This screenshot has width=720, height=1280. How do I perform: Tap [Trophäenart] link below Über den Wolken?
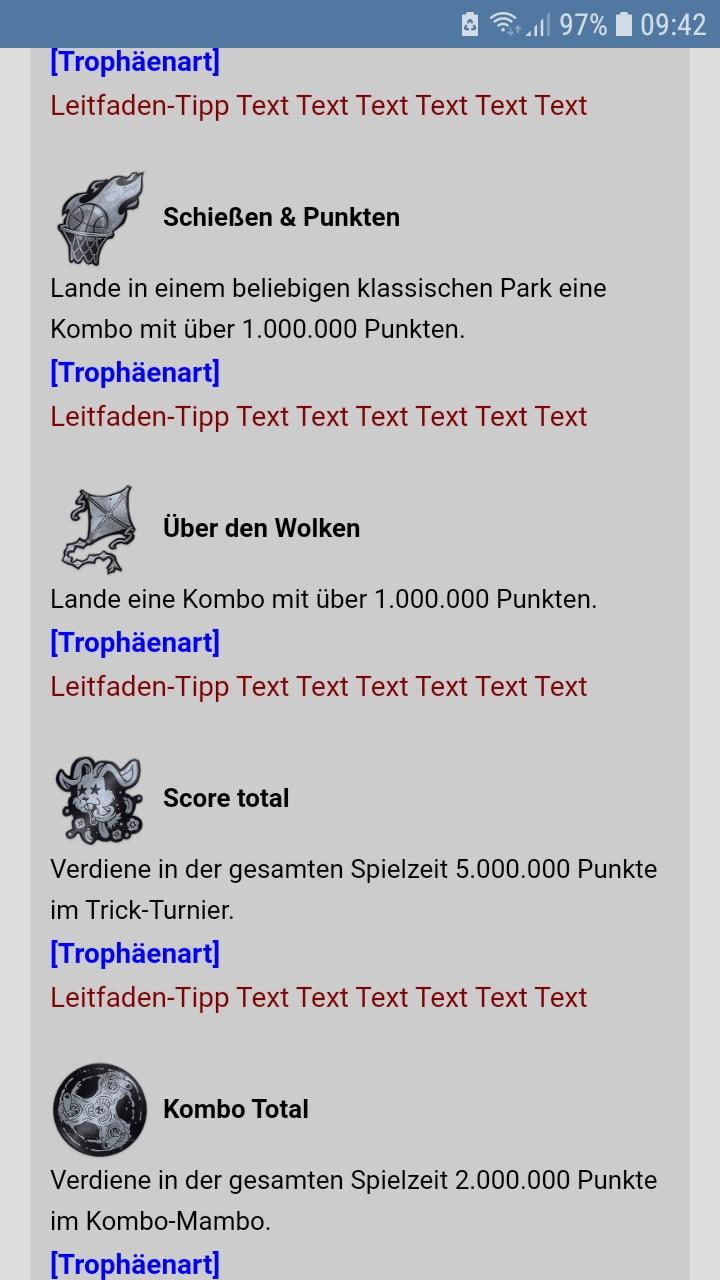pos(135,643)
